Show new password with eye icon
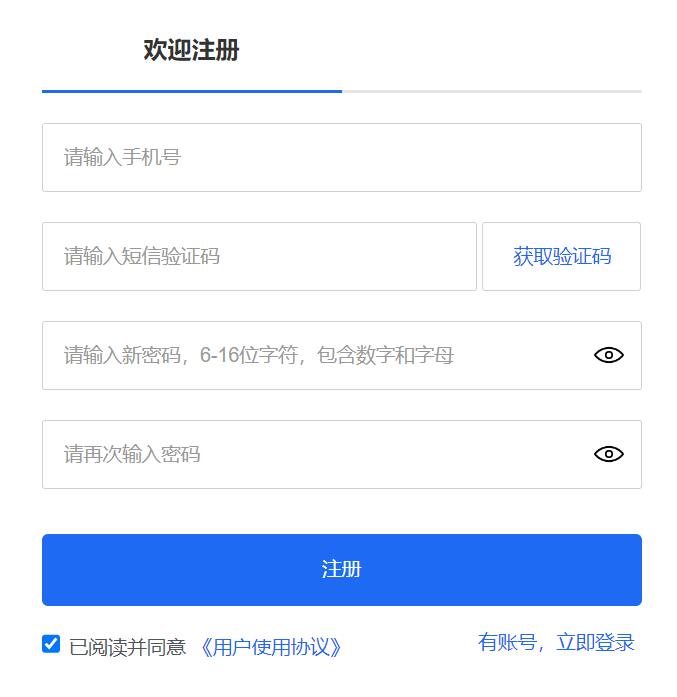The width and height of the screenshot is (677, 697). pyautogui.click(x=608, y=355)
